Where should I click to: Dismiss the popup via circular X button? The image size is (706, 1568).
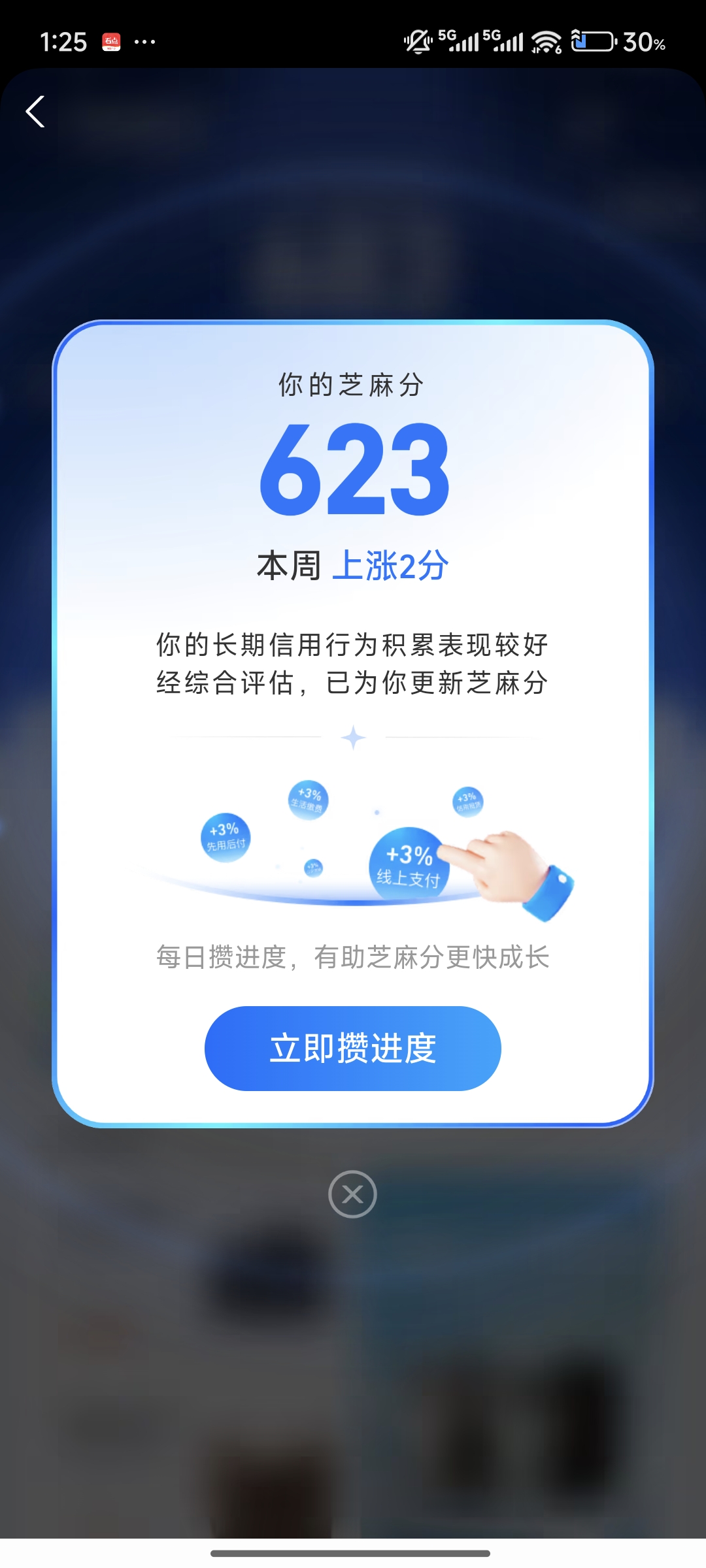tap(352, 1194)
